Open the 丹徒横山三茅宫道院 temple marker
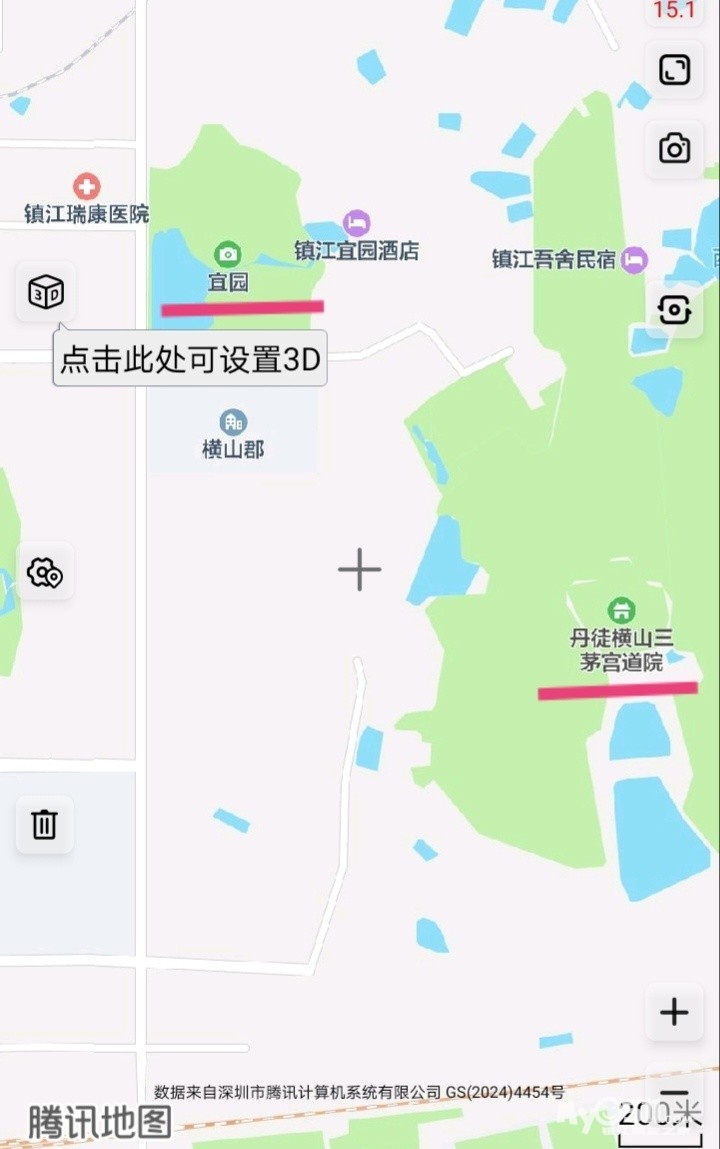Screen dimensions: 720x1149 click(x=622, y=609)
